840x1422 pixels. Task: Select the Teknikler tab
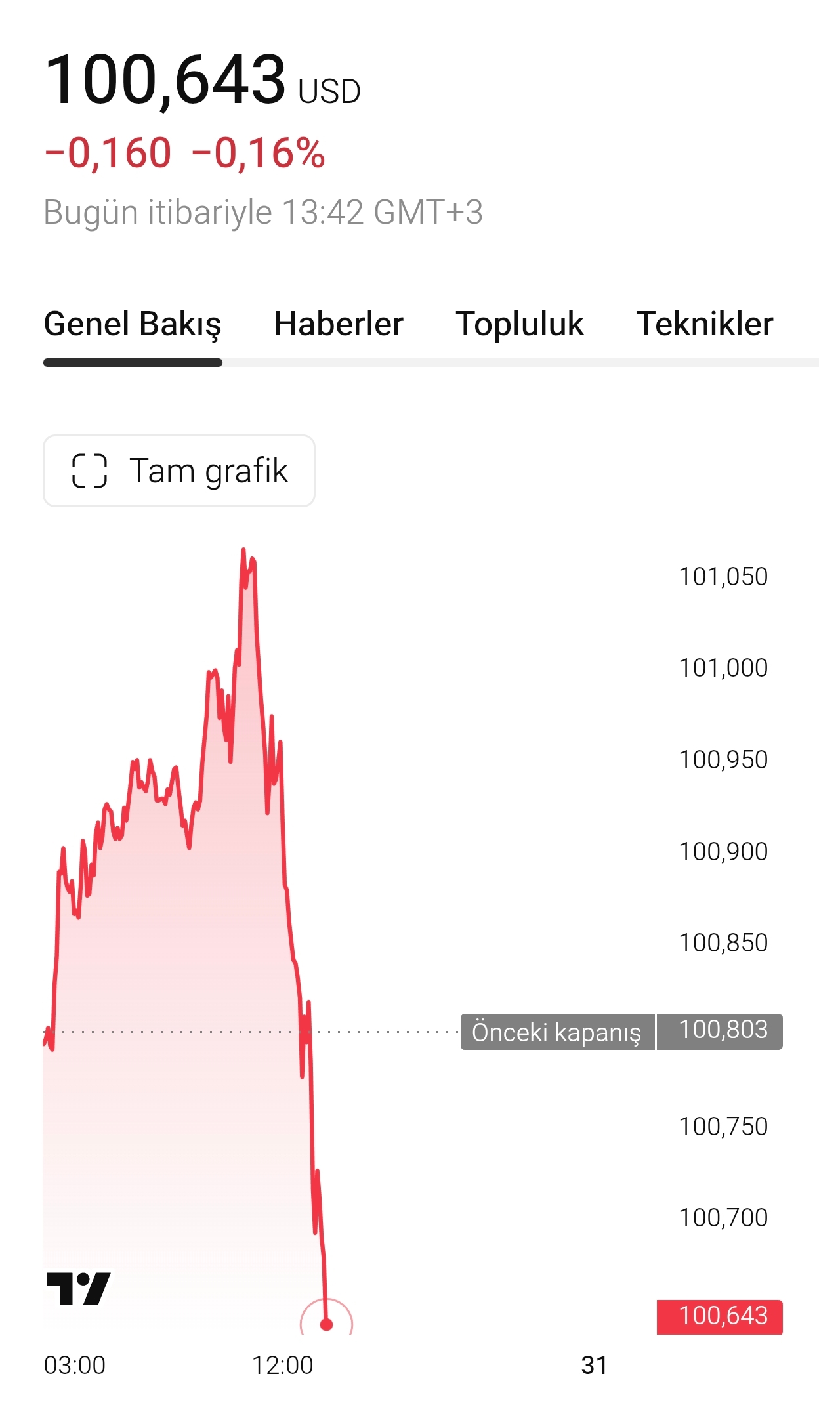click(x=705, y=324)
